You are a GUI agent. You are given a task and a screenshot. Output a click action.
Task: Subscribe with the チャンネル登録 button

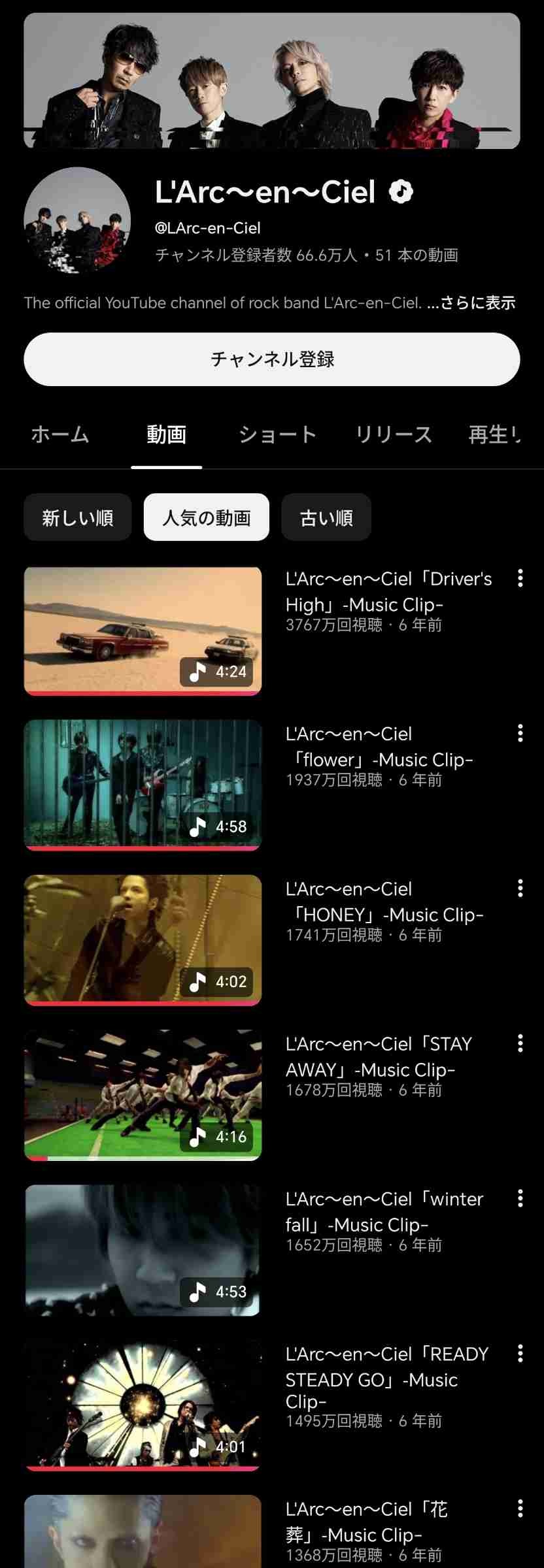click(271, 359)
